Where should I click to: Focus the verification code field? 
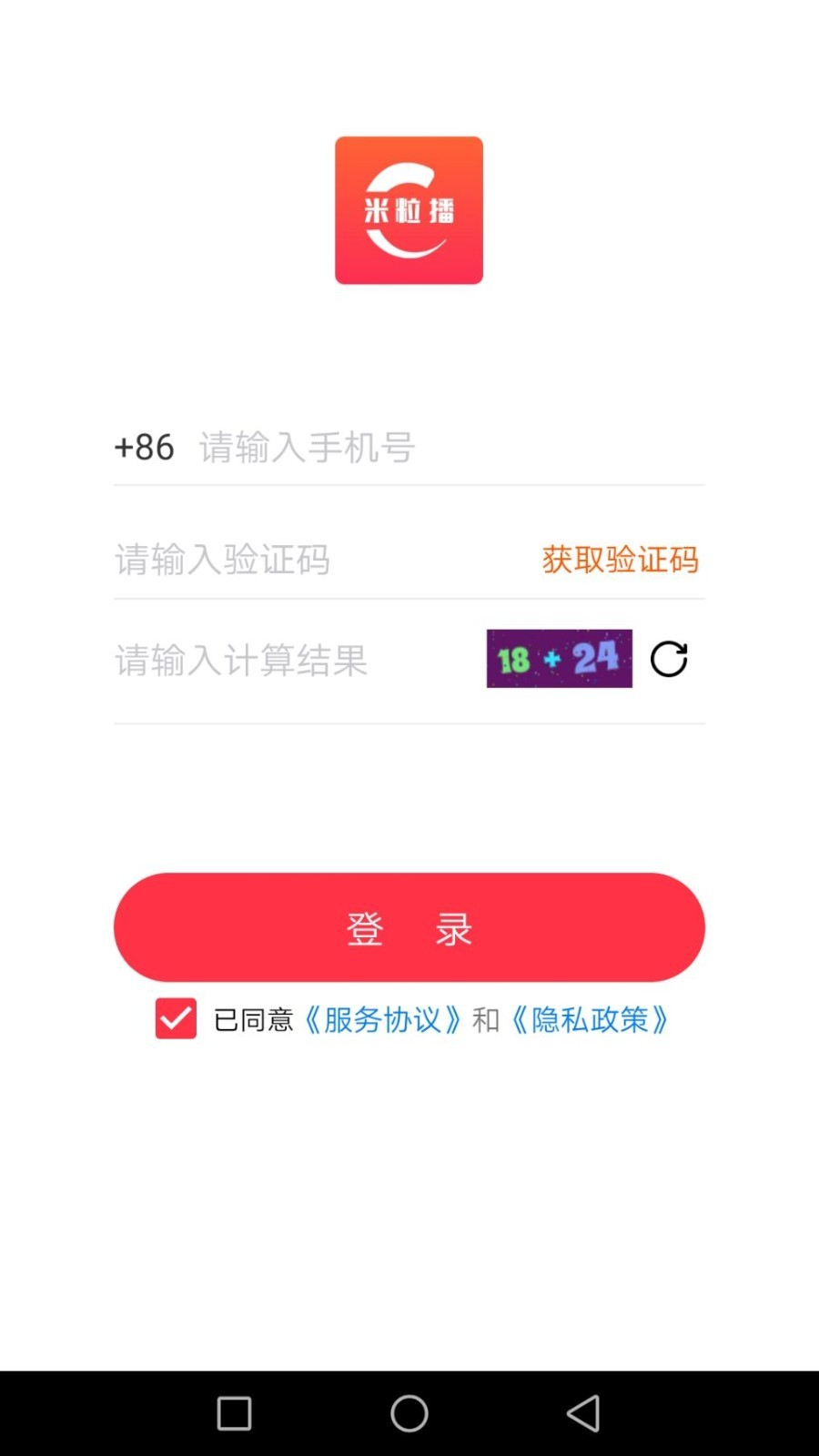coord(309,560)
